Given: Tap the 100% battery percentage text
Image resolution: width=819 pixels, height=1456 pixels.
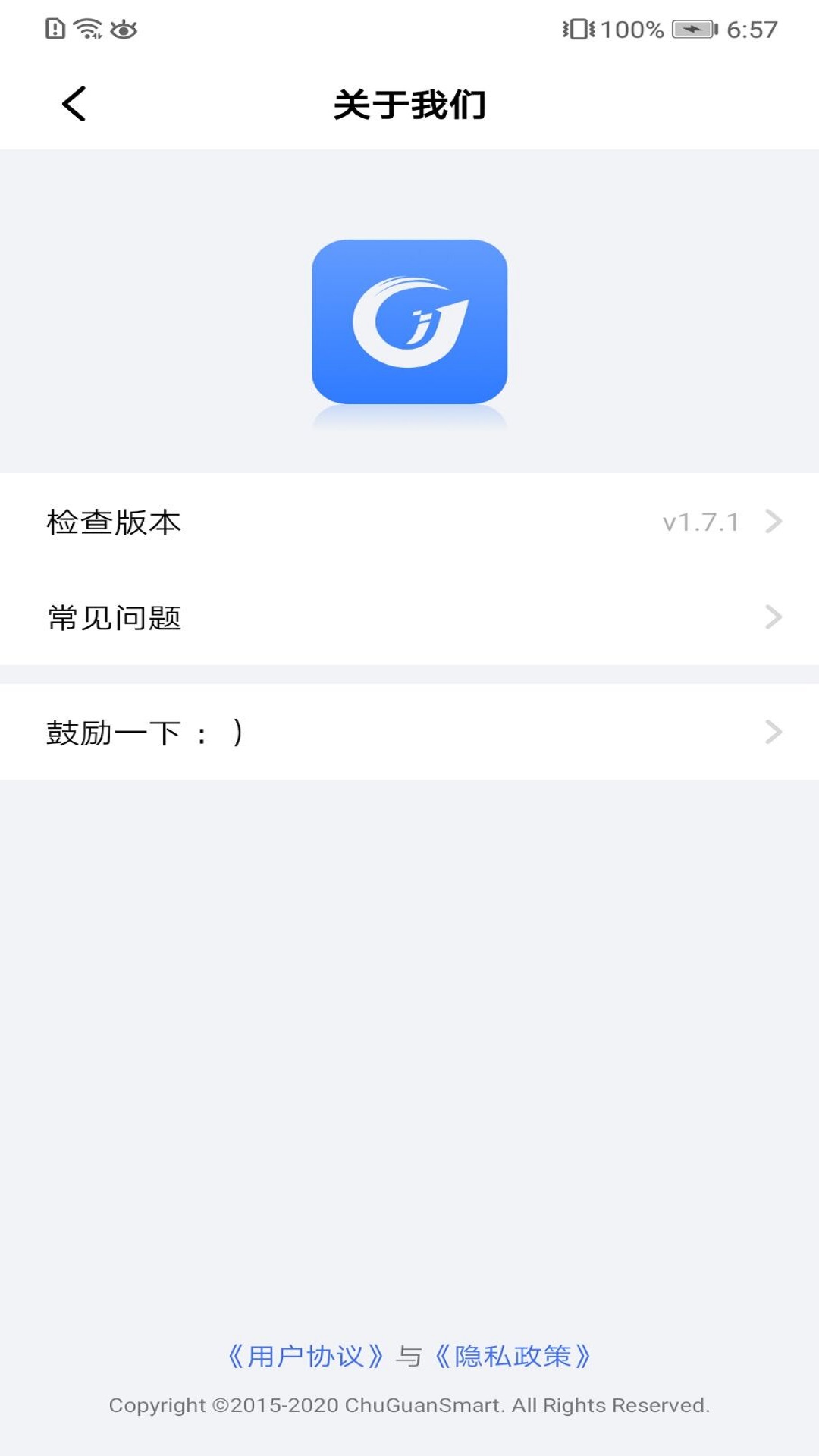Looking at the screenshot, I should (633, 29).
